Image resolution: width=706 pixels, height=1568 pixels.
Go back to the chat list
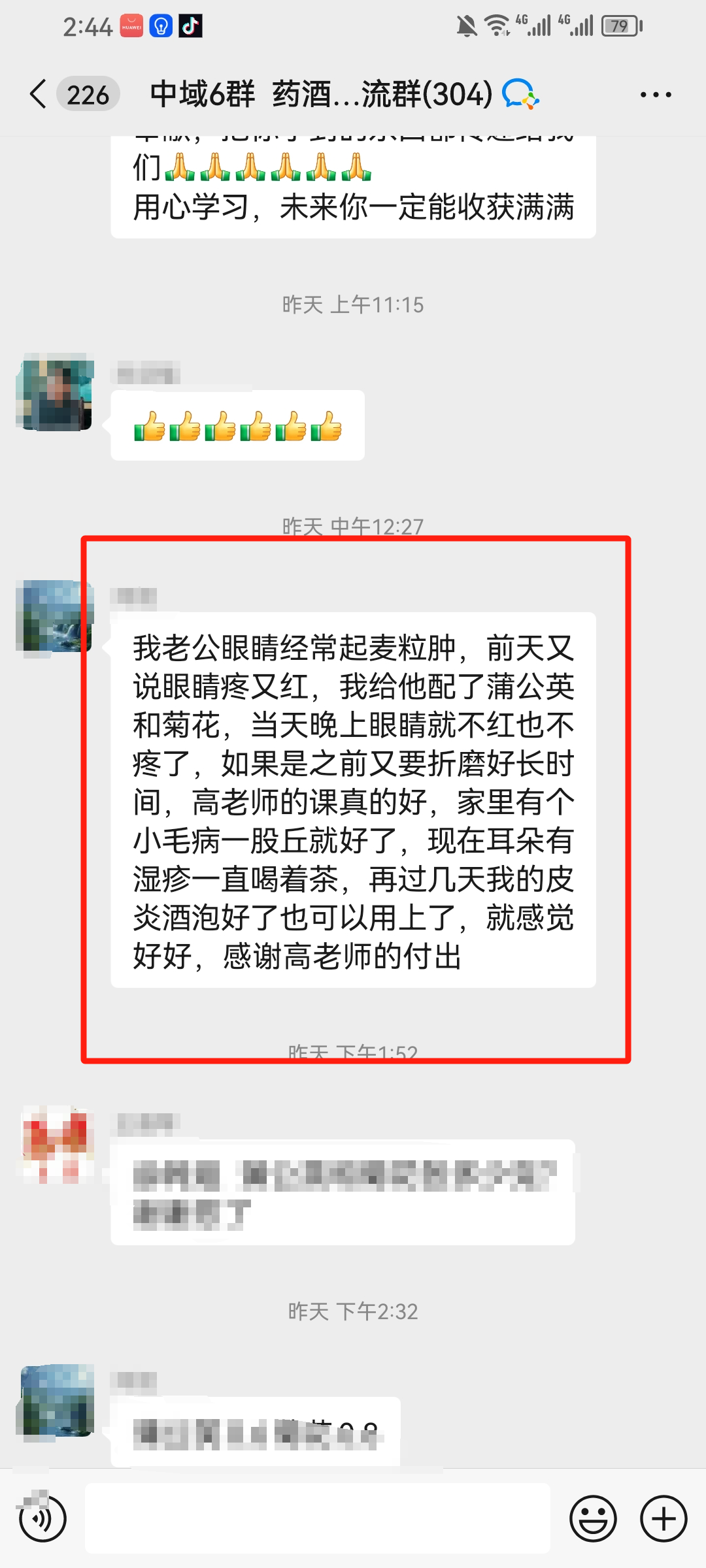click(39, 95)
